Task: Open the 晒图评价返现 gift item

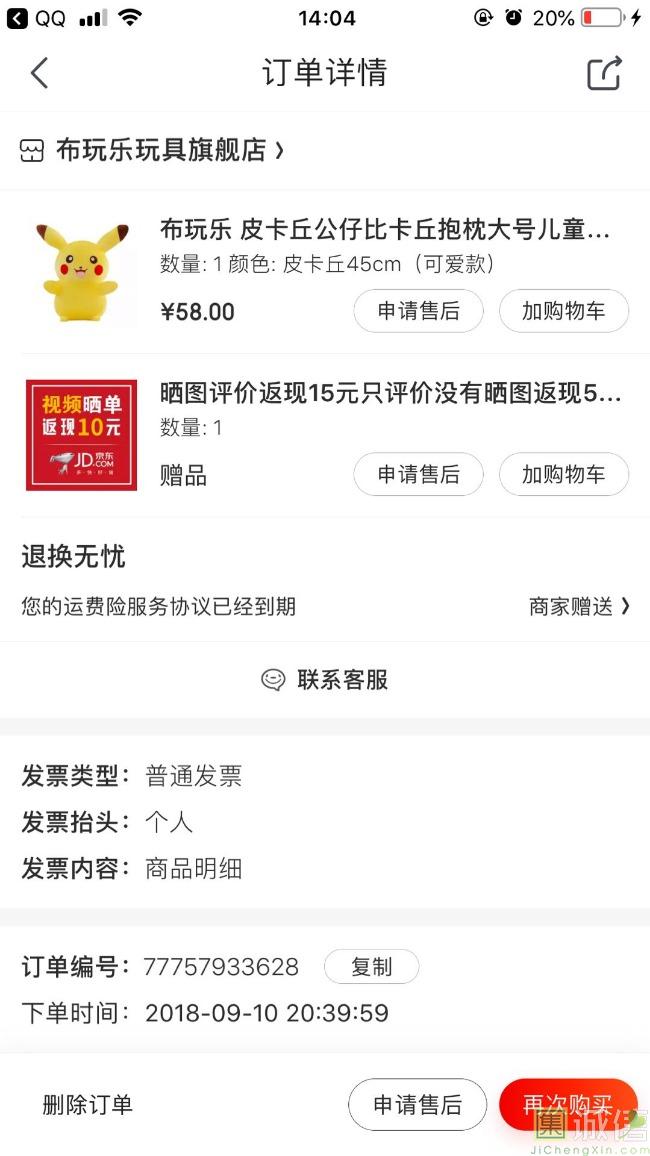Action: (x=390, y=394)
